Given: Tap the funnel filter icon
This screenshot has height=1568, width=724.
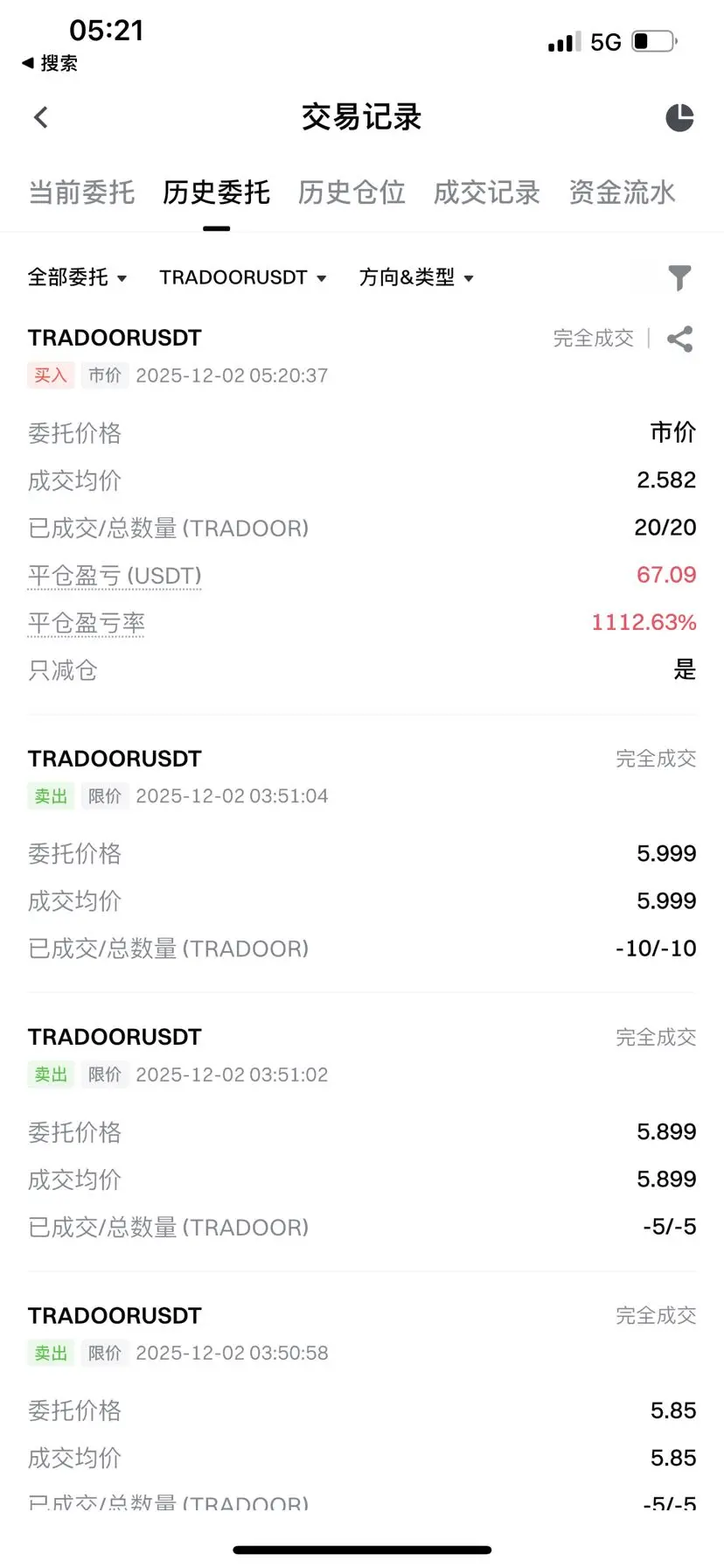Looking at the screenshot, I should [x=679, y=278].
